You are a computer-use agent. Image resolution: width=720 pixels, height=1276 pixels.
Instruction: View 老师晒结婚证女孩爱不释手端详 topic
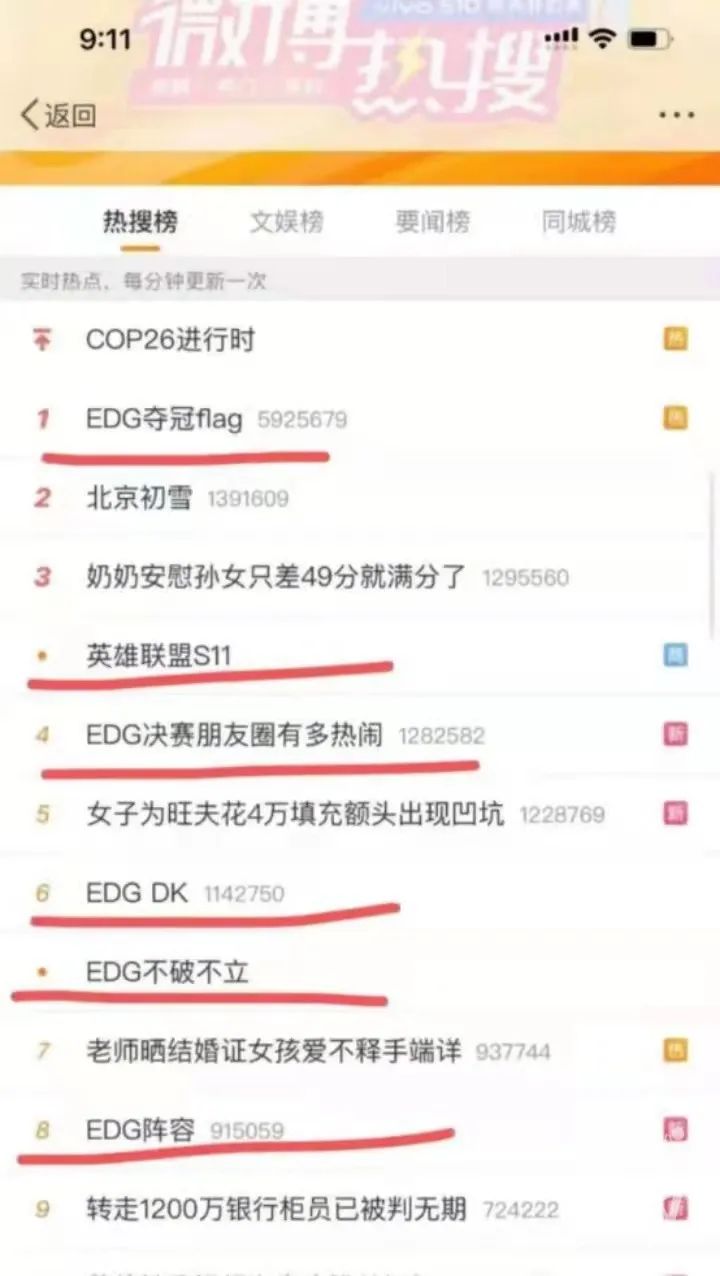pyautogui.click(x=274, y=1051)
